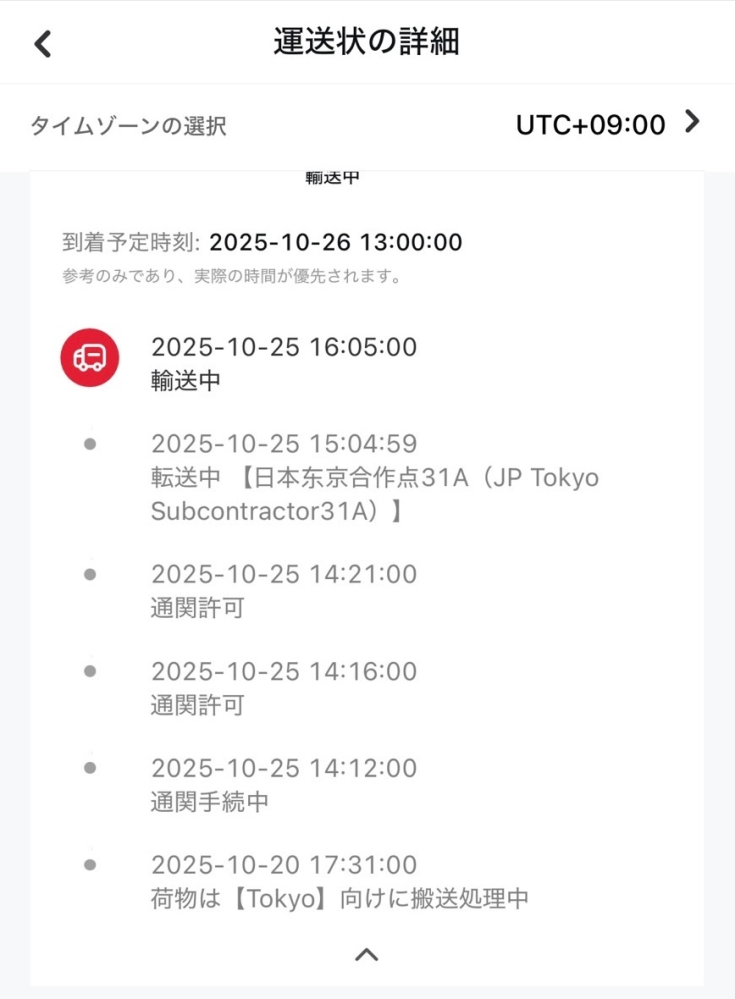Click the UTC+09:00 timezone value
The height and width of the screenshot is (999, 735).
tap(588, 124)
